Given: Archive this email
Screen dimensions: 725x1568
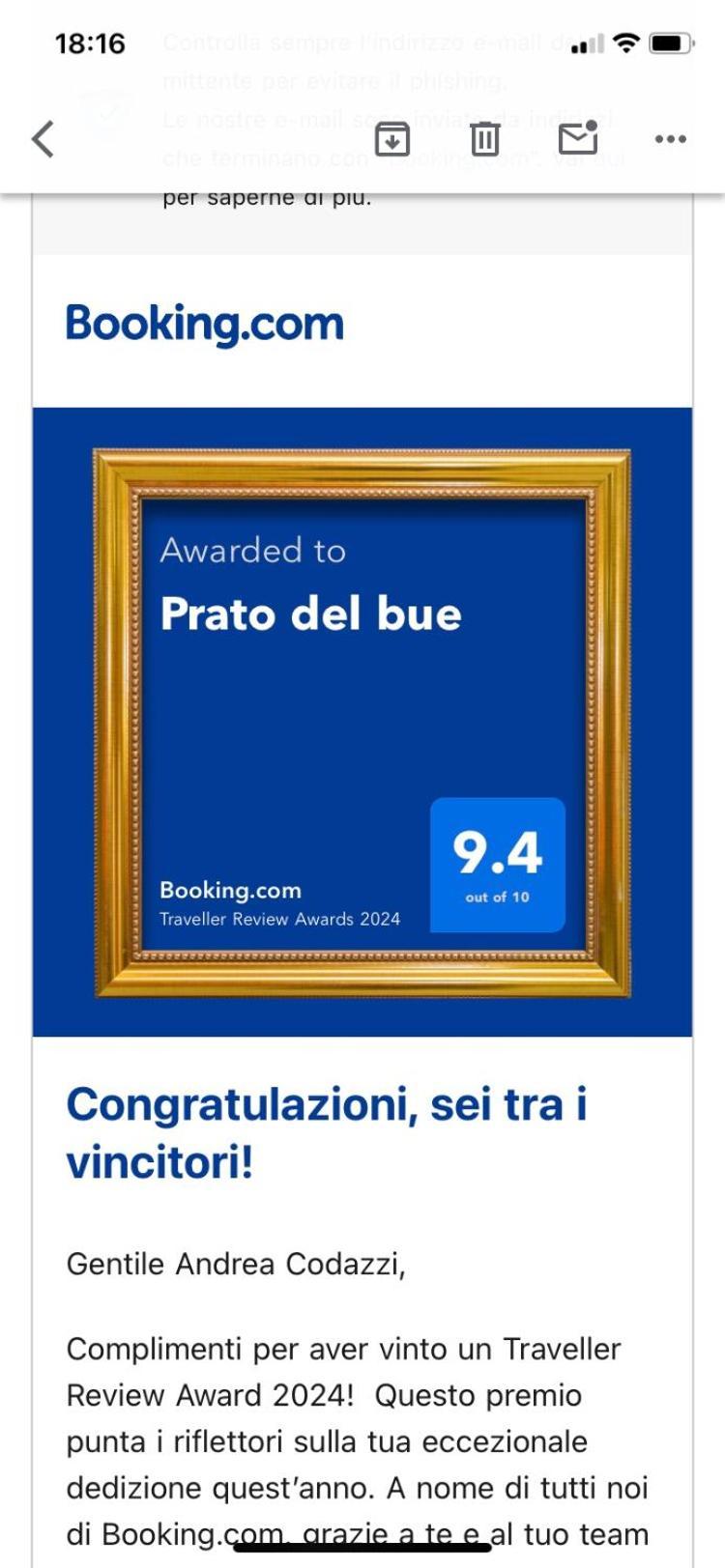Looking at the screenshot, I should (x=391, y=139).
